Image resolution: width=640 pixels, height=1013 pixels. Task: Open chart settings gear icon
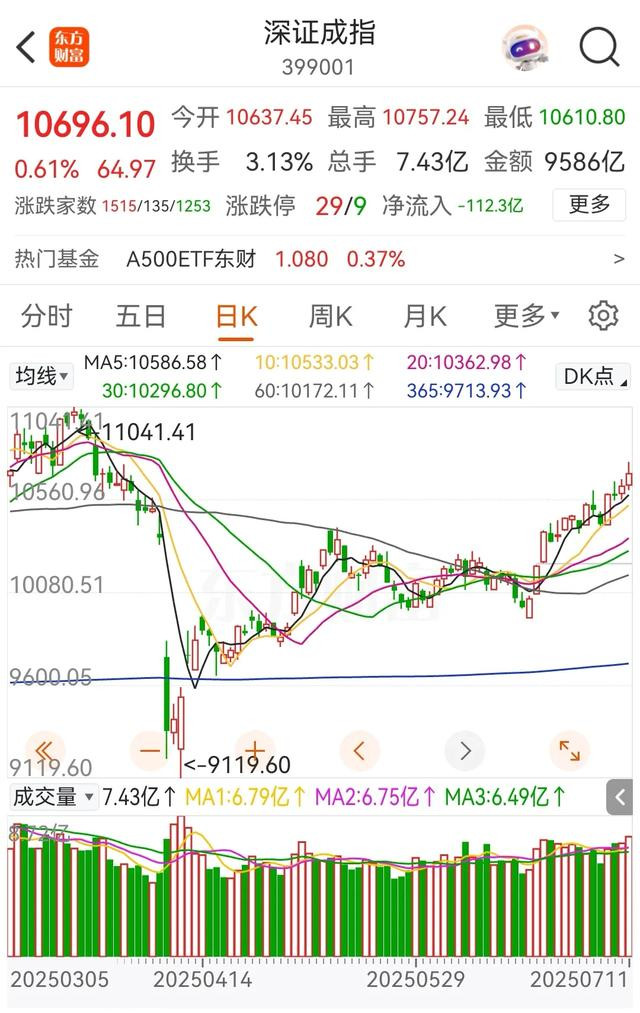[x=603, y=317]
